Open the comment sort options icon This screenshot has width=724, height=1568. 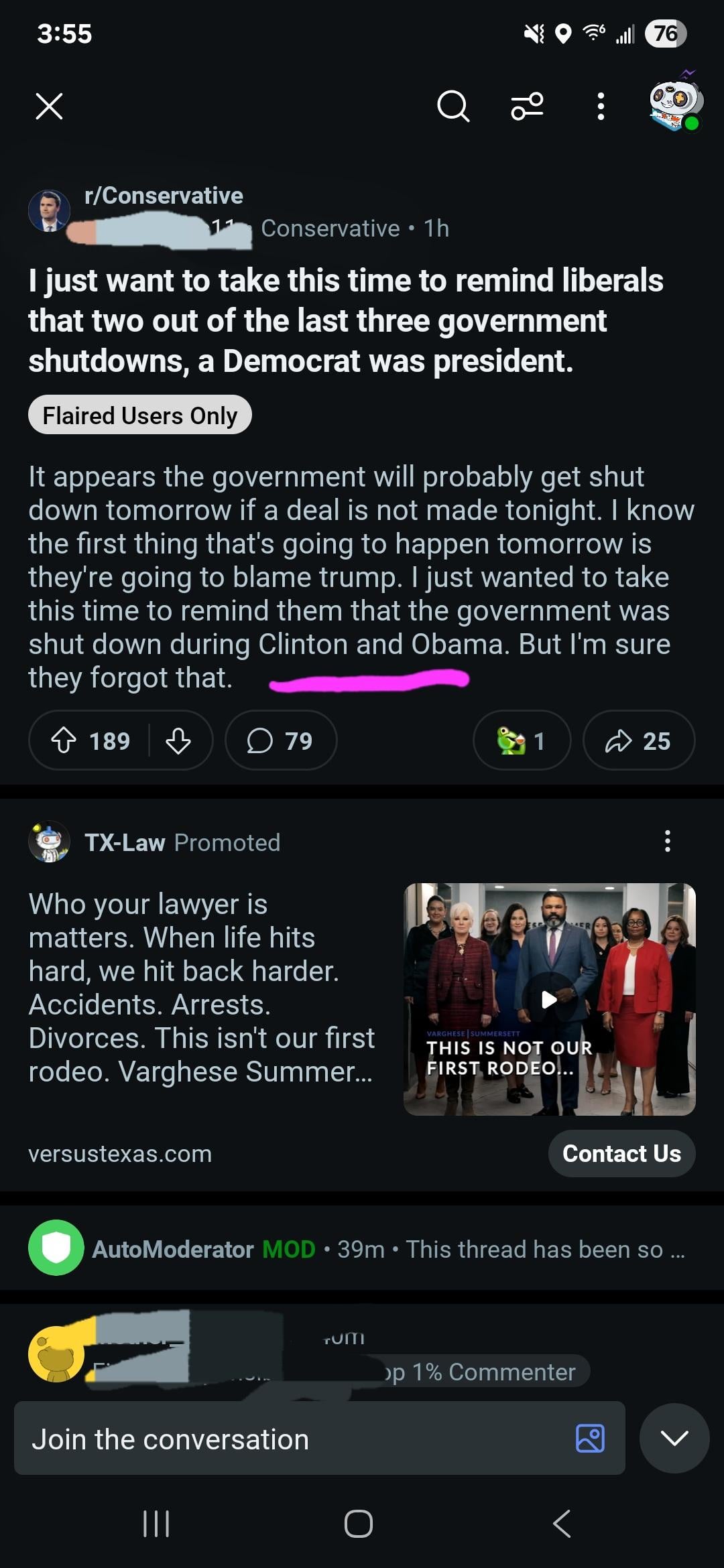(527, 106)
